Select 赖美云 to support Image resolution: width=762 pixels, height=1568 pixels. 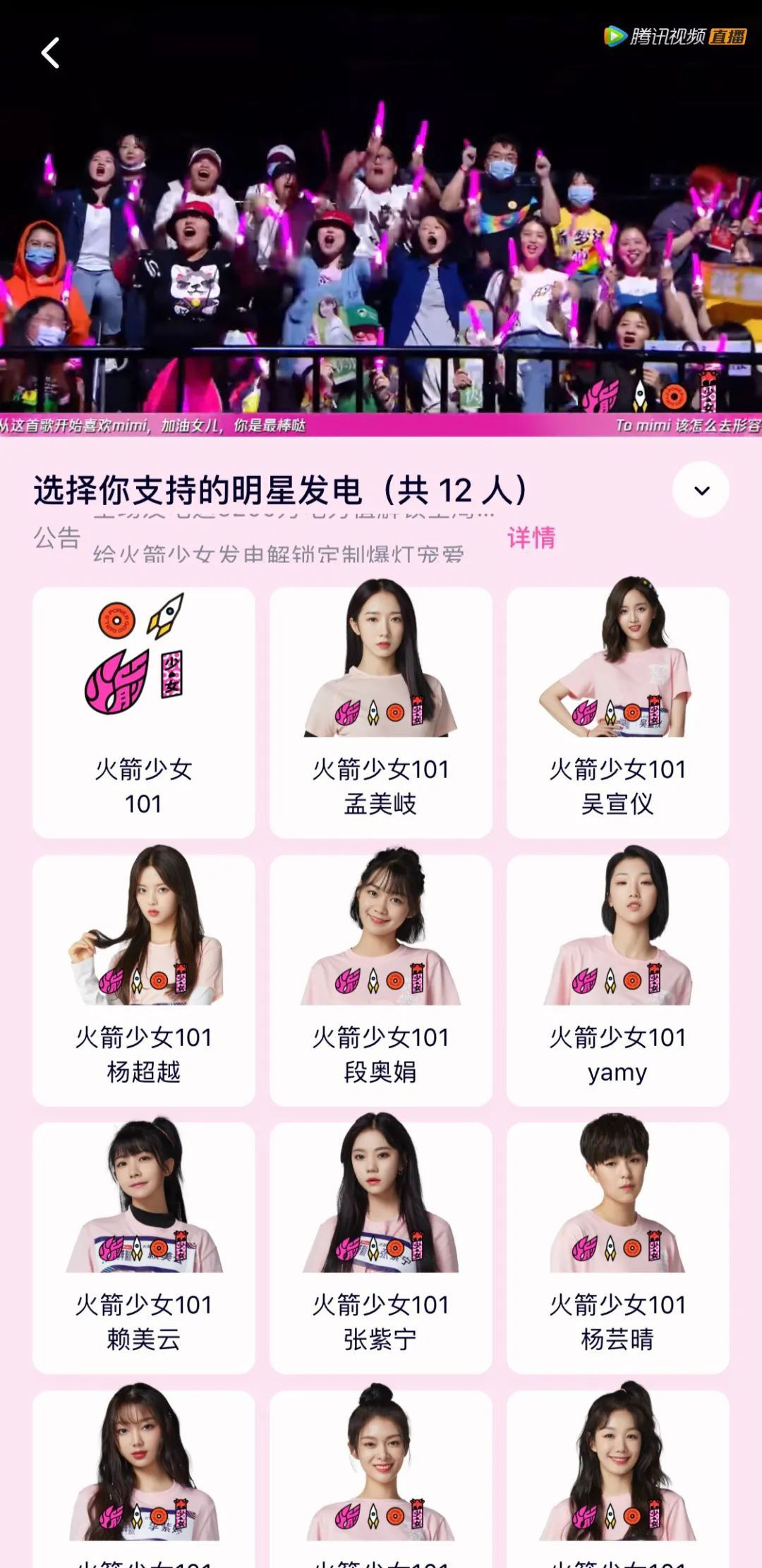pyautogui.click(x=144, y=1248)
